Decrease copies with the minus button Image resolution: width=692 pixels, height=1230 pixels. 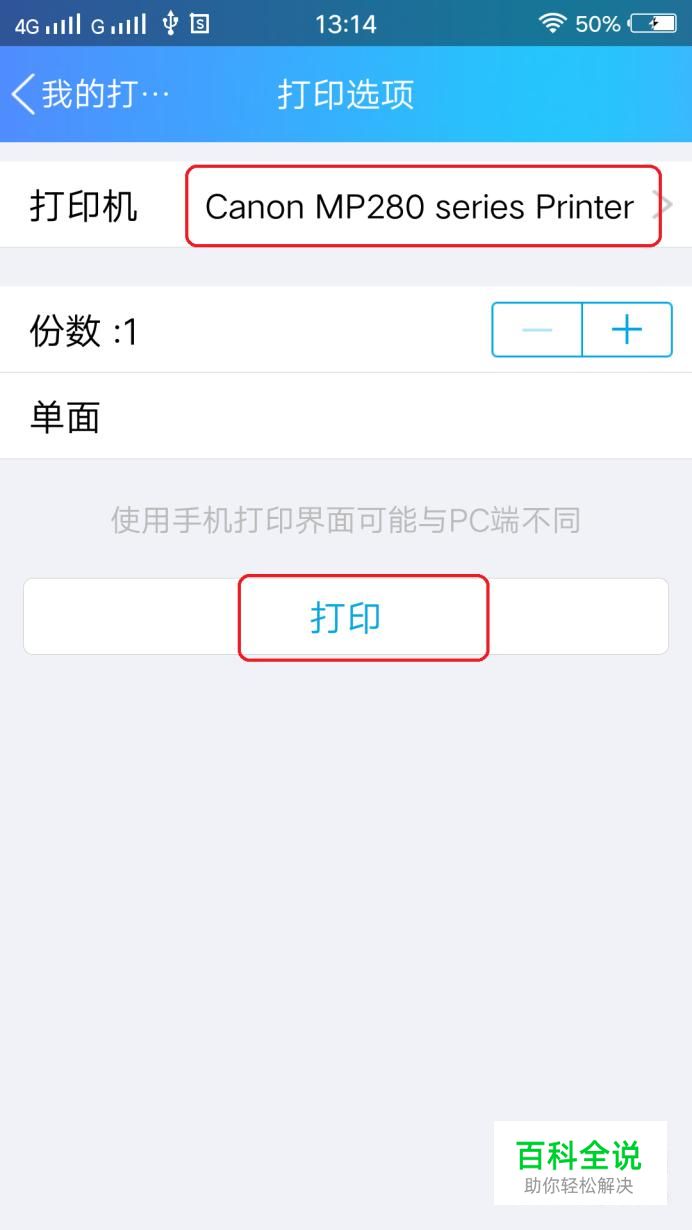pyautogui.click(x=537, y=330)
